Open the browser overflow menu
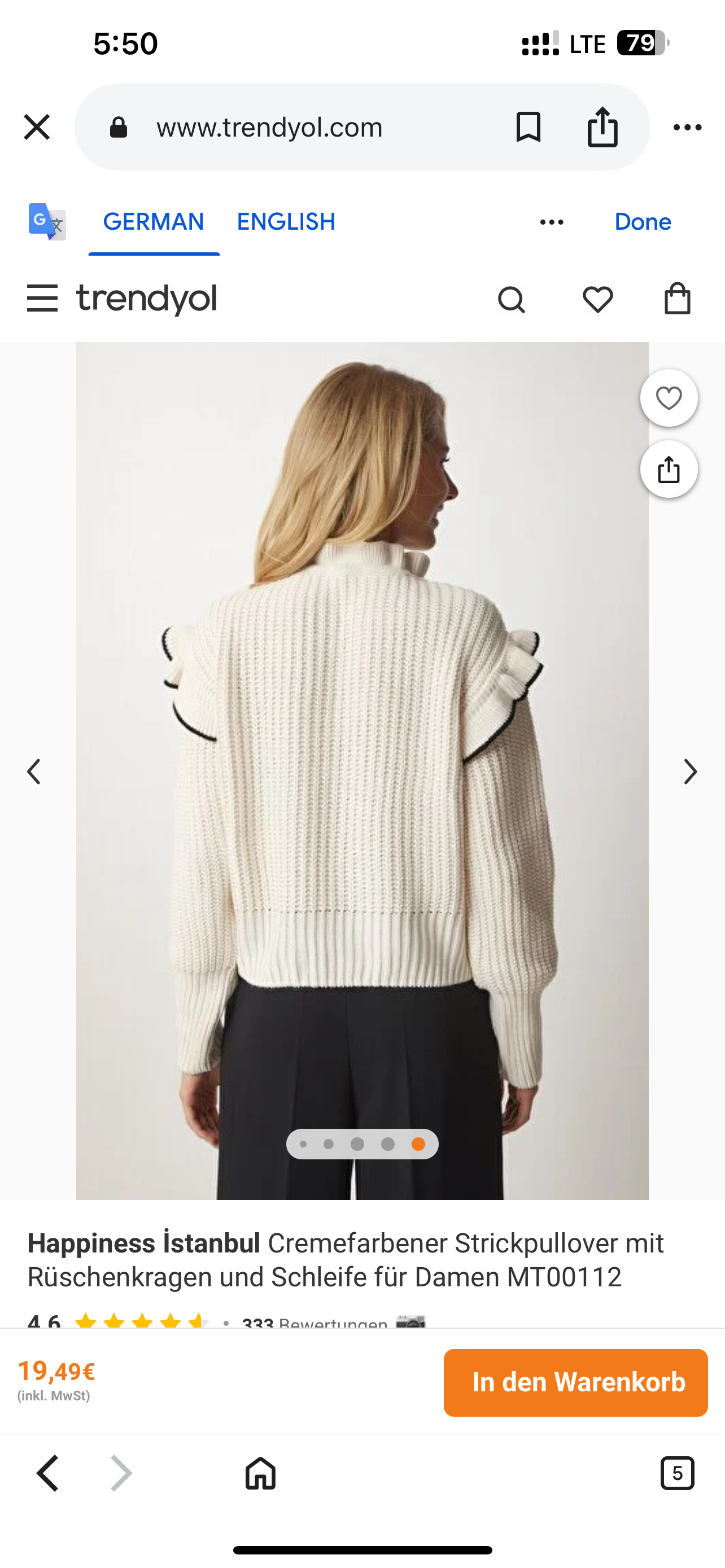The image size is (725, 1568). (x=687, y=127)
